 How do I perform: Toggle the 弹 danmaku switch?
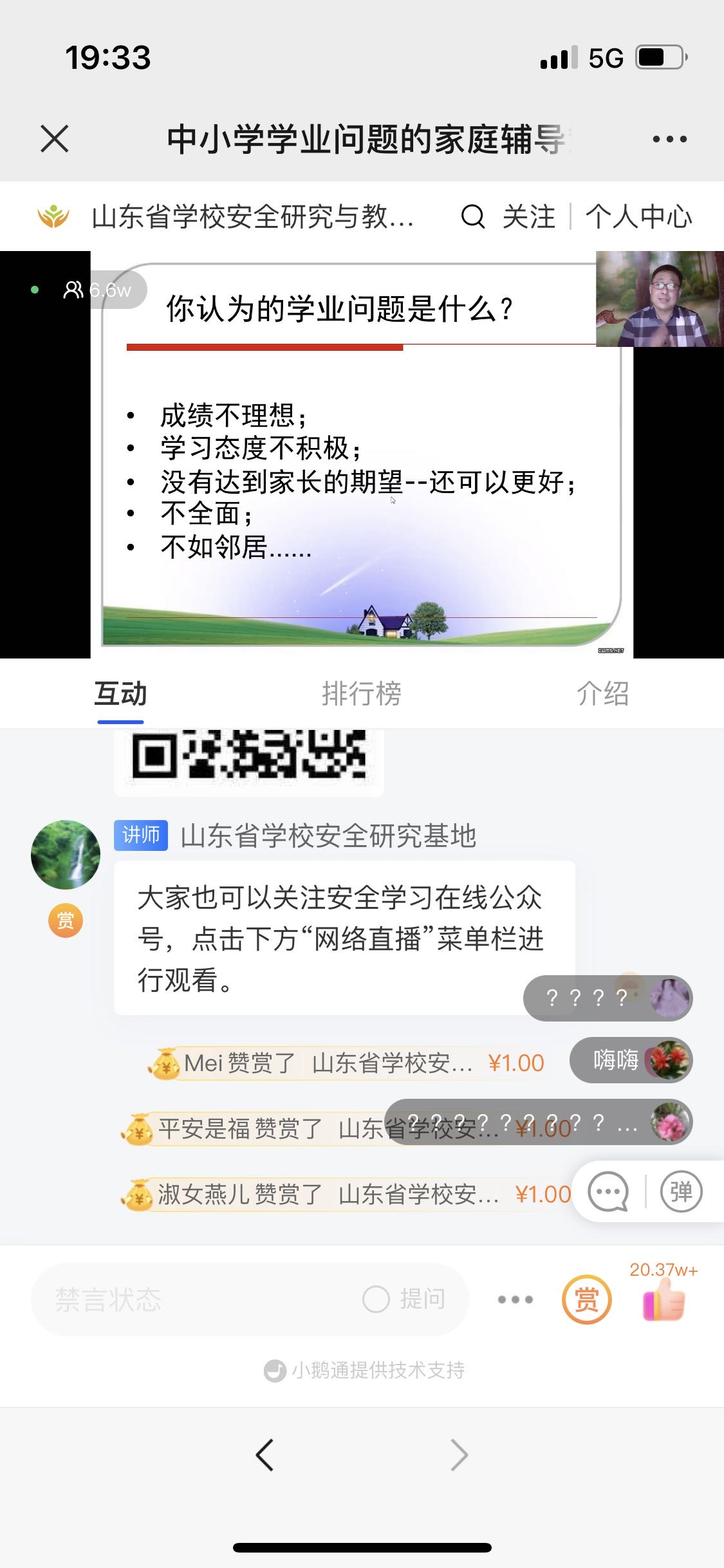pyautogui.click(x=680, y=1191)
